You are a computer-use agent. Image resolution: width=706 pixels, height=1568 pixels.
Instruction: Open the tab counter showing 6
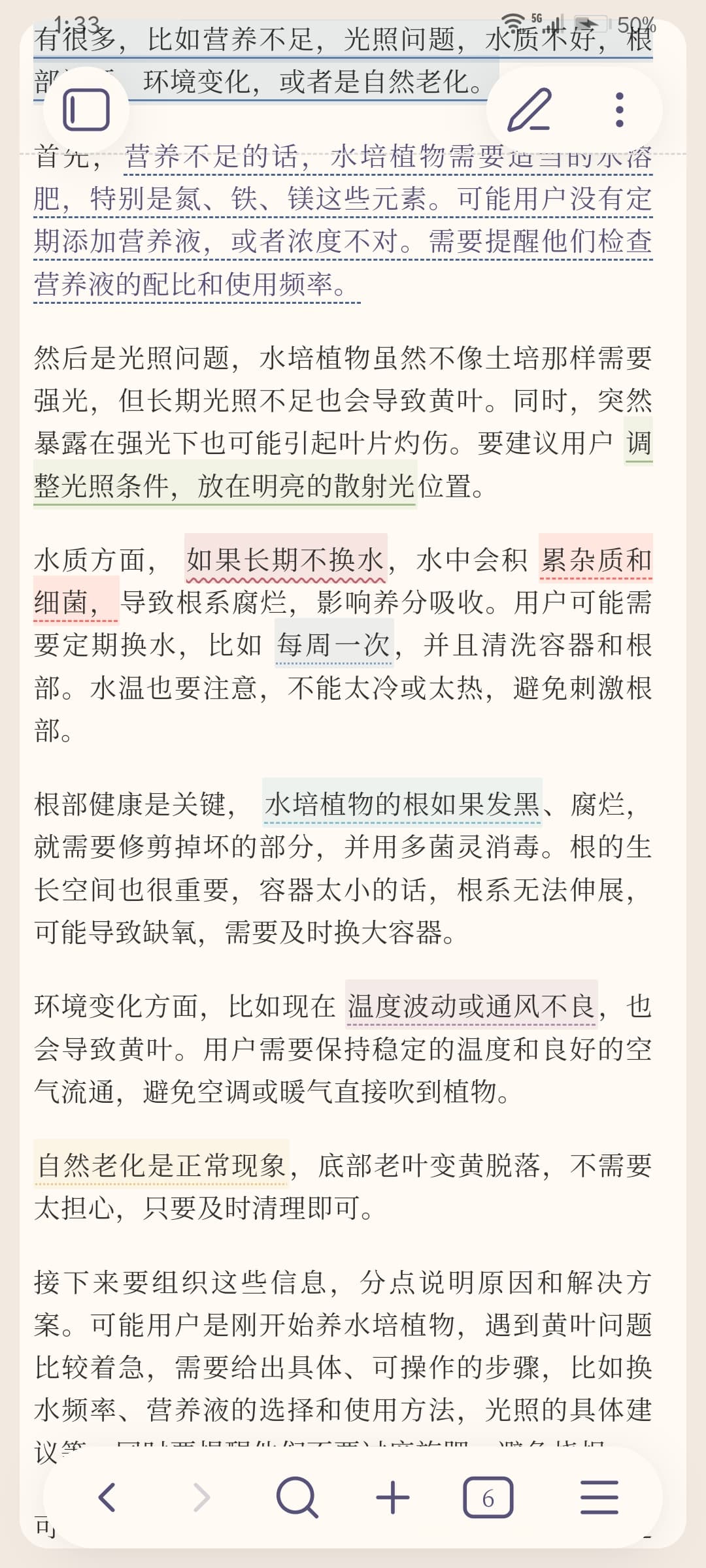tap(488, 1497)
